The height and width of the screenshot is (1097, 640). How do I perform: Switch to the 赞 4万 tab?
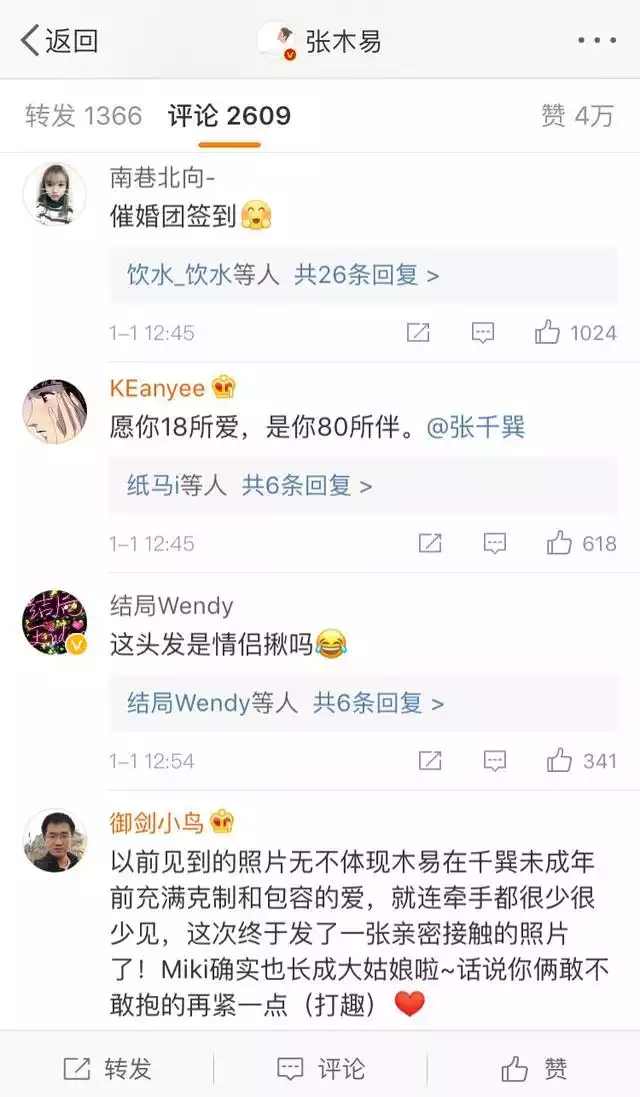pyautogui.click(x=577, y=116)
